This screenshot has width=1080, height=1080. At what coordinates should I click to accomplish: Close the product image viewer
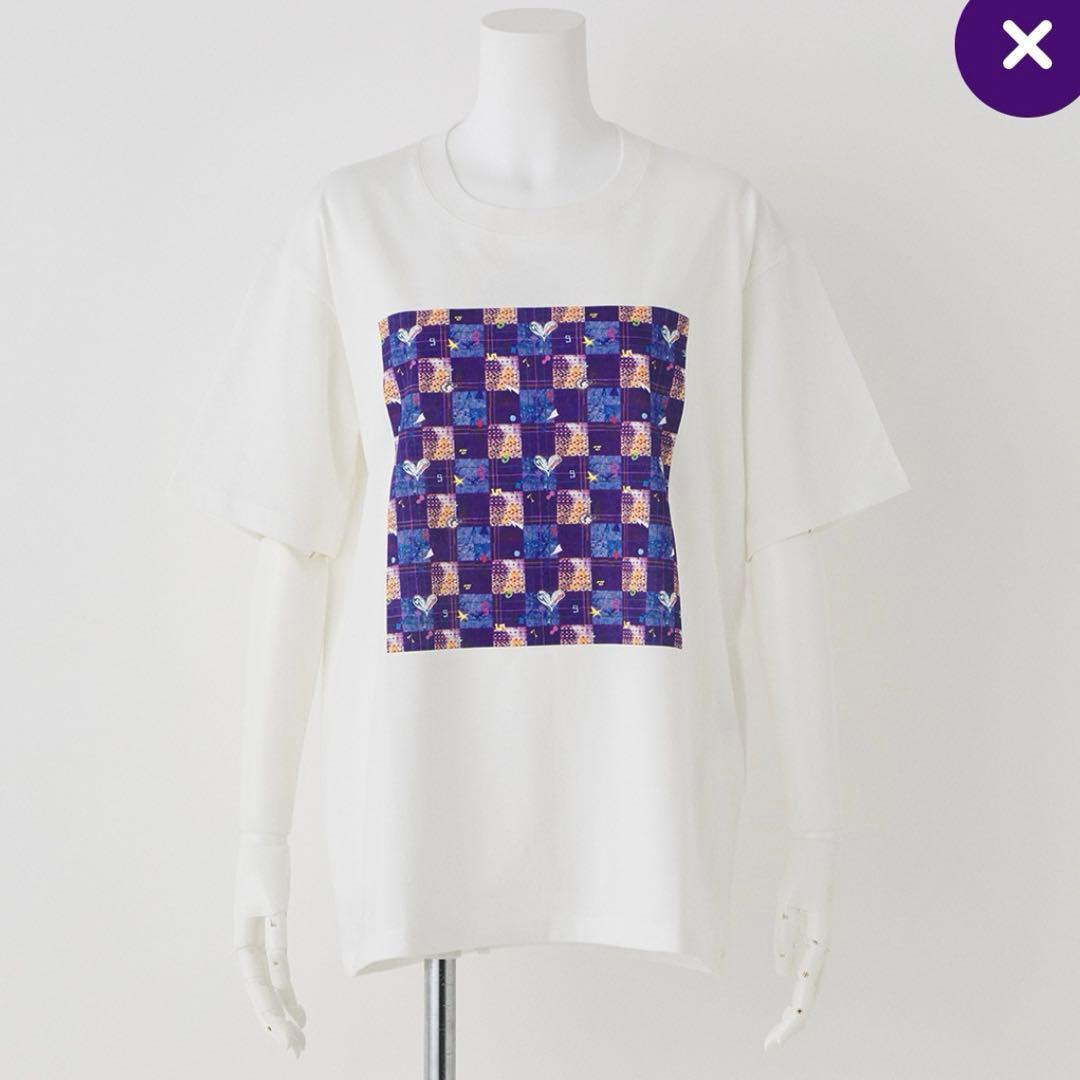[1028, 48]
